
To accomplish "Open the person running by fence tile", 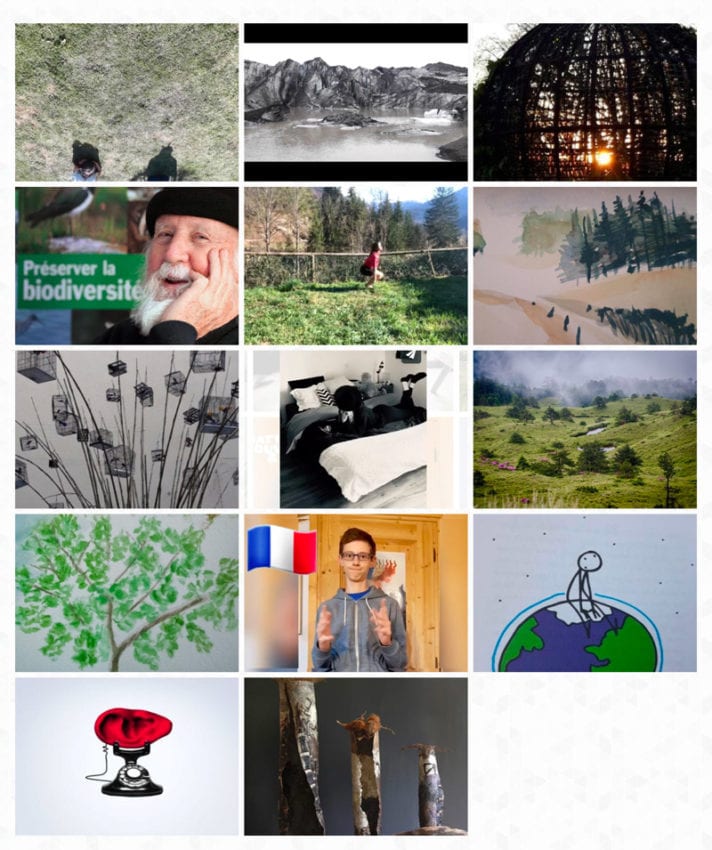I will pyautogui.click(x=355, y=265).
